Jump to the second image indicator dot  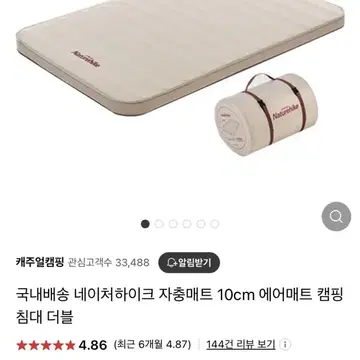click(x=159, y=224)
